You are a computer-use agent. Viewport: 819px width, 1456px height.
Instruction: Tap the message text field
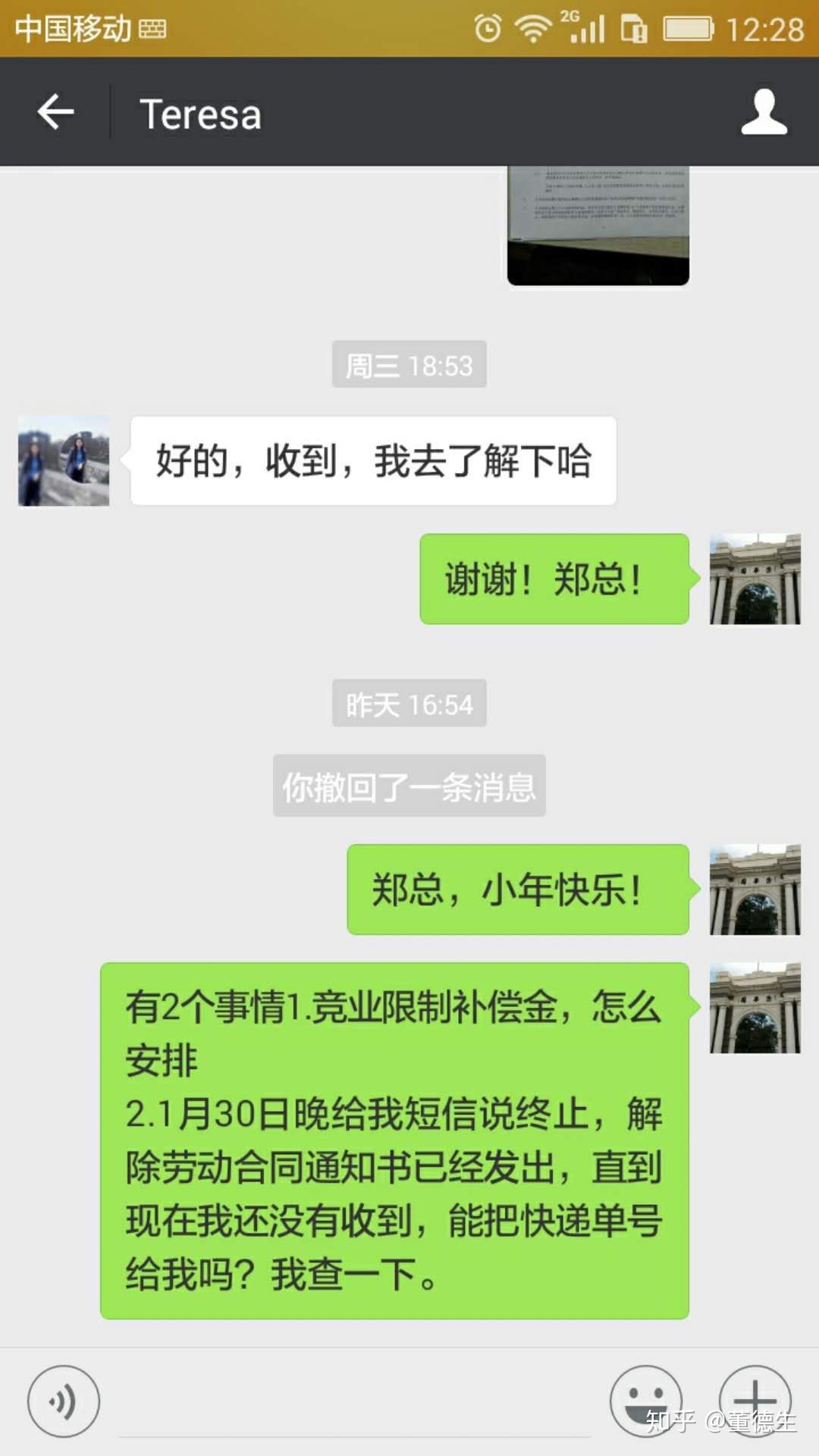click(x=355, y=1410)
